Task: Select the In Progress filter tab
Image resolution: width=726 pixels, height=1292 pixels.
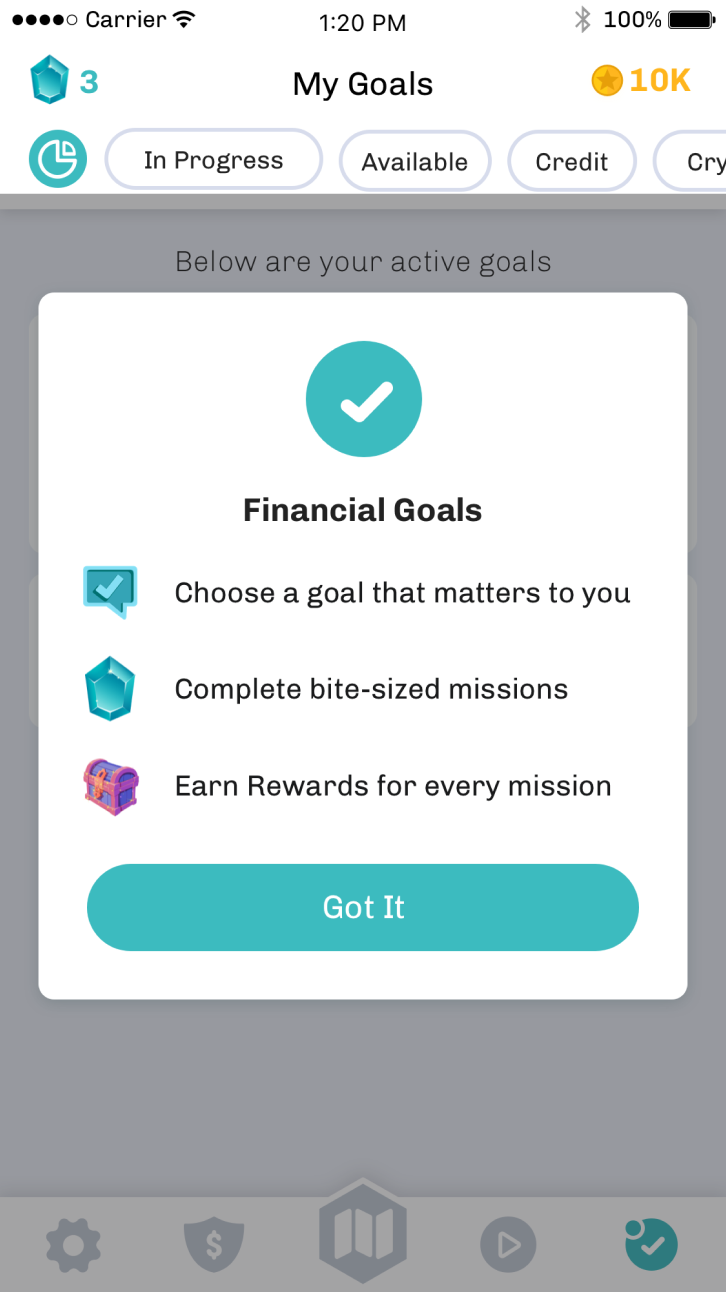Action: pos(213,159)
